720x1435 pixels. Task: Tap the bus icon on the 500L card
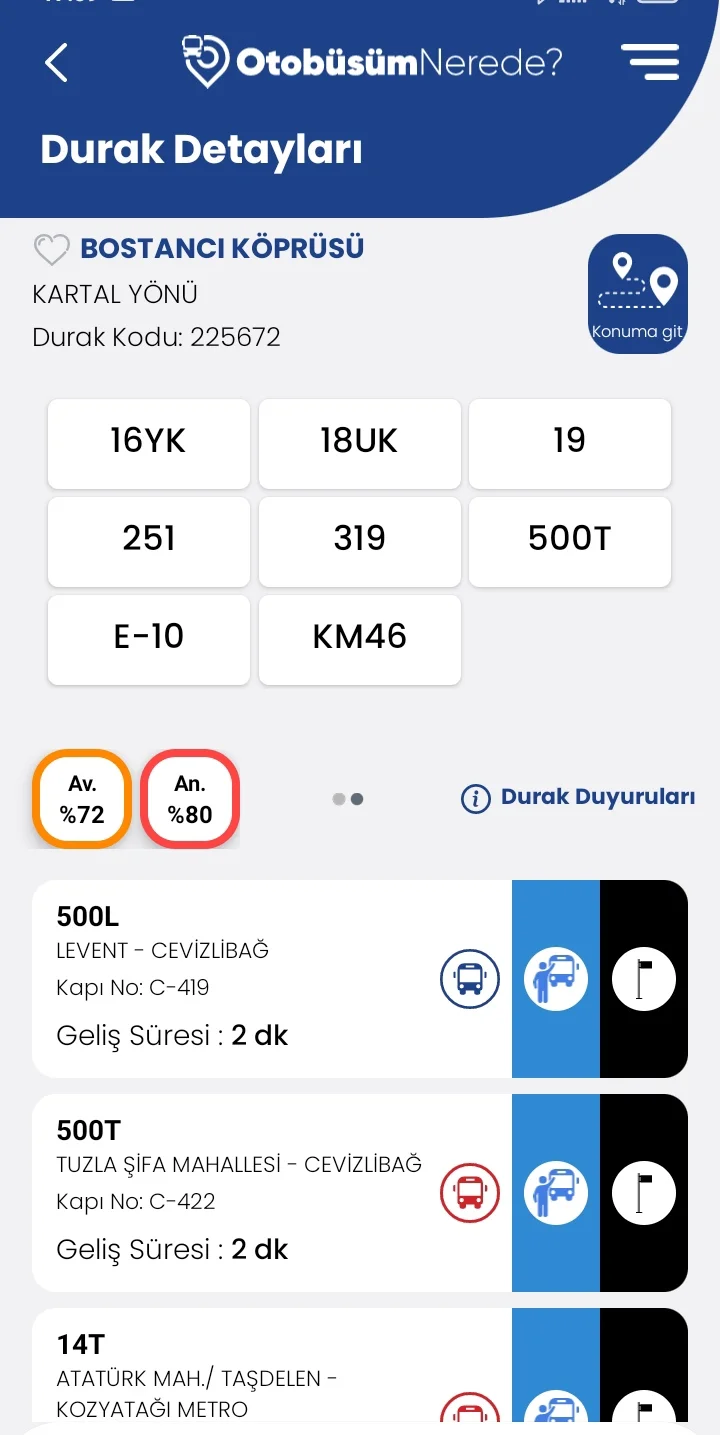pos(470,978)
